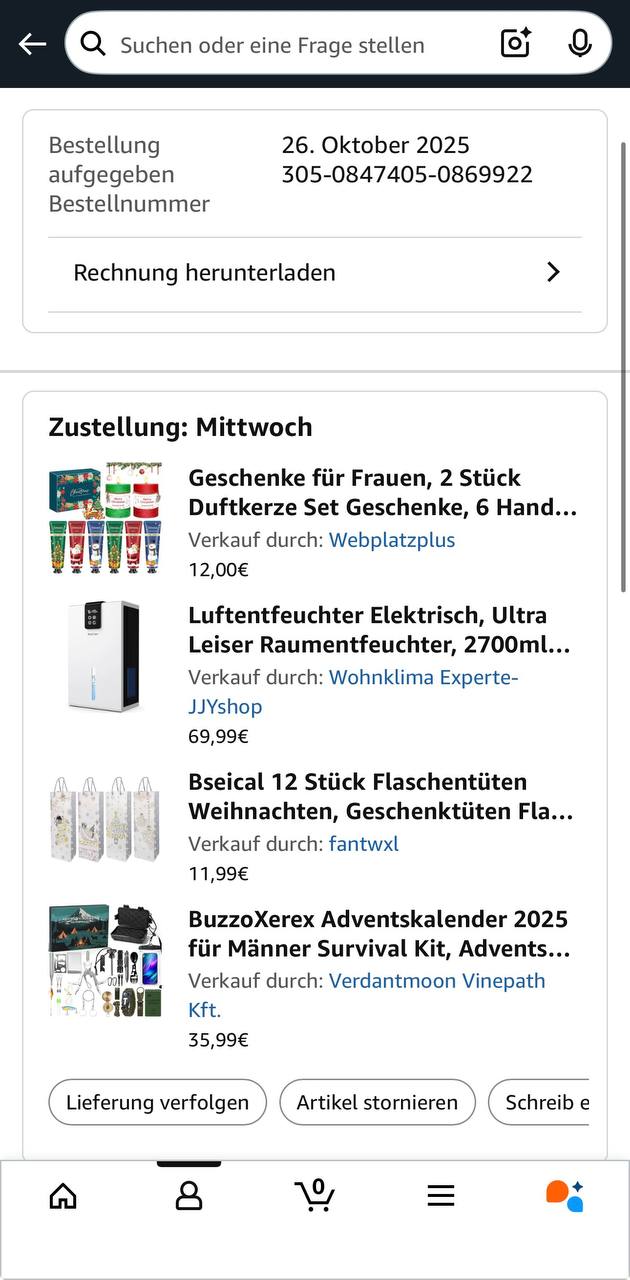
Task: Open the Bseical Flaschentüten product
Action: [x=380, y=796]
